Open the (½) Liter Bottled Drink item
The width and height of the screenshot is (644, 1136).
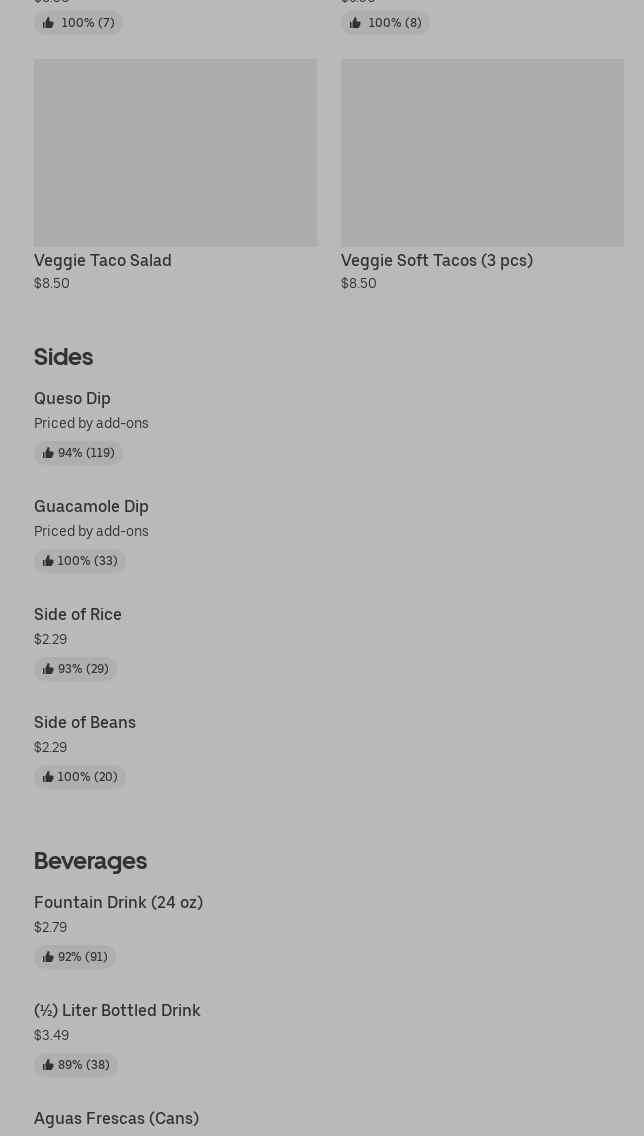click(x=117, y=1010)
